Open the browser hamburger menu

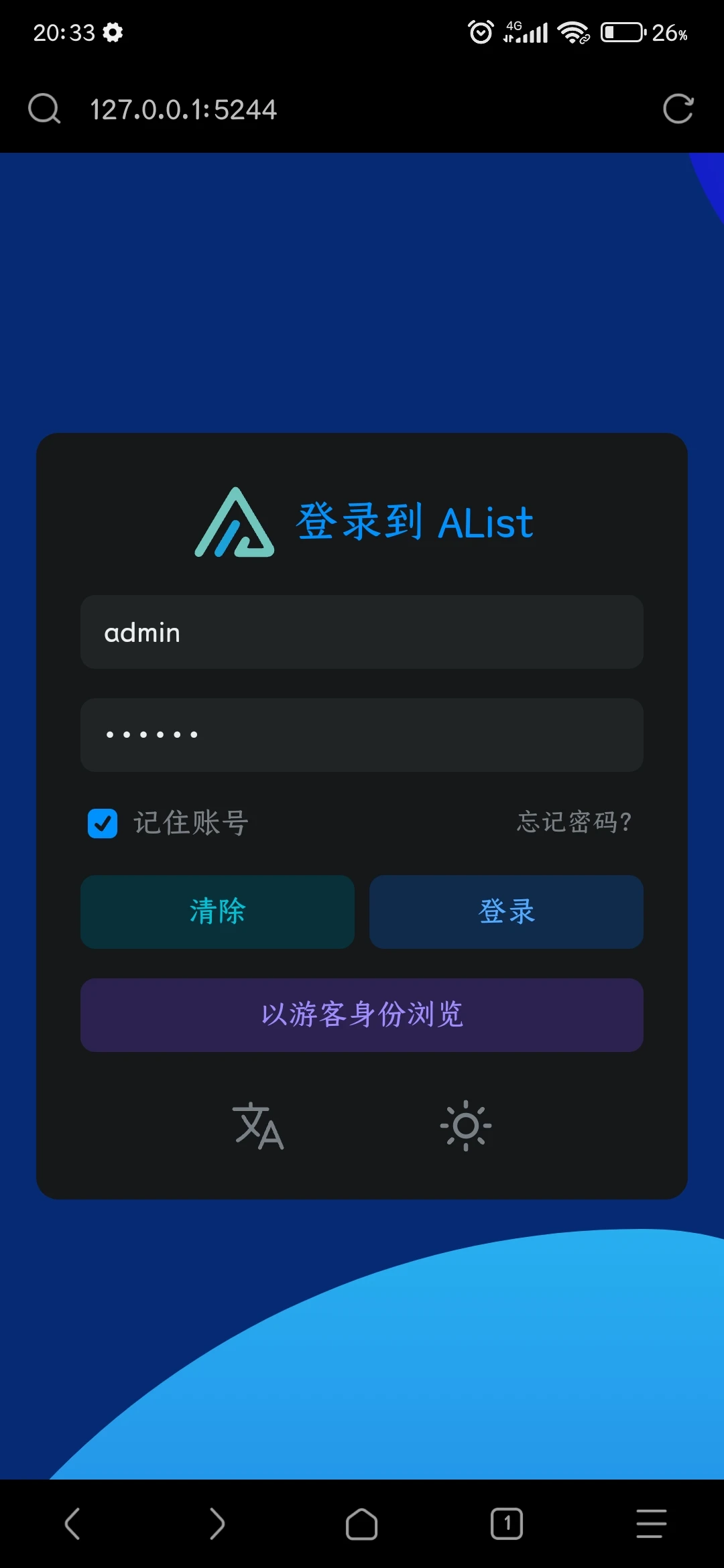point(651,1524)
